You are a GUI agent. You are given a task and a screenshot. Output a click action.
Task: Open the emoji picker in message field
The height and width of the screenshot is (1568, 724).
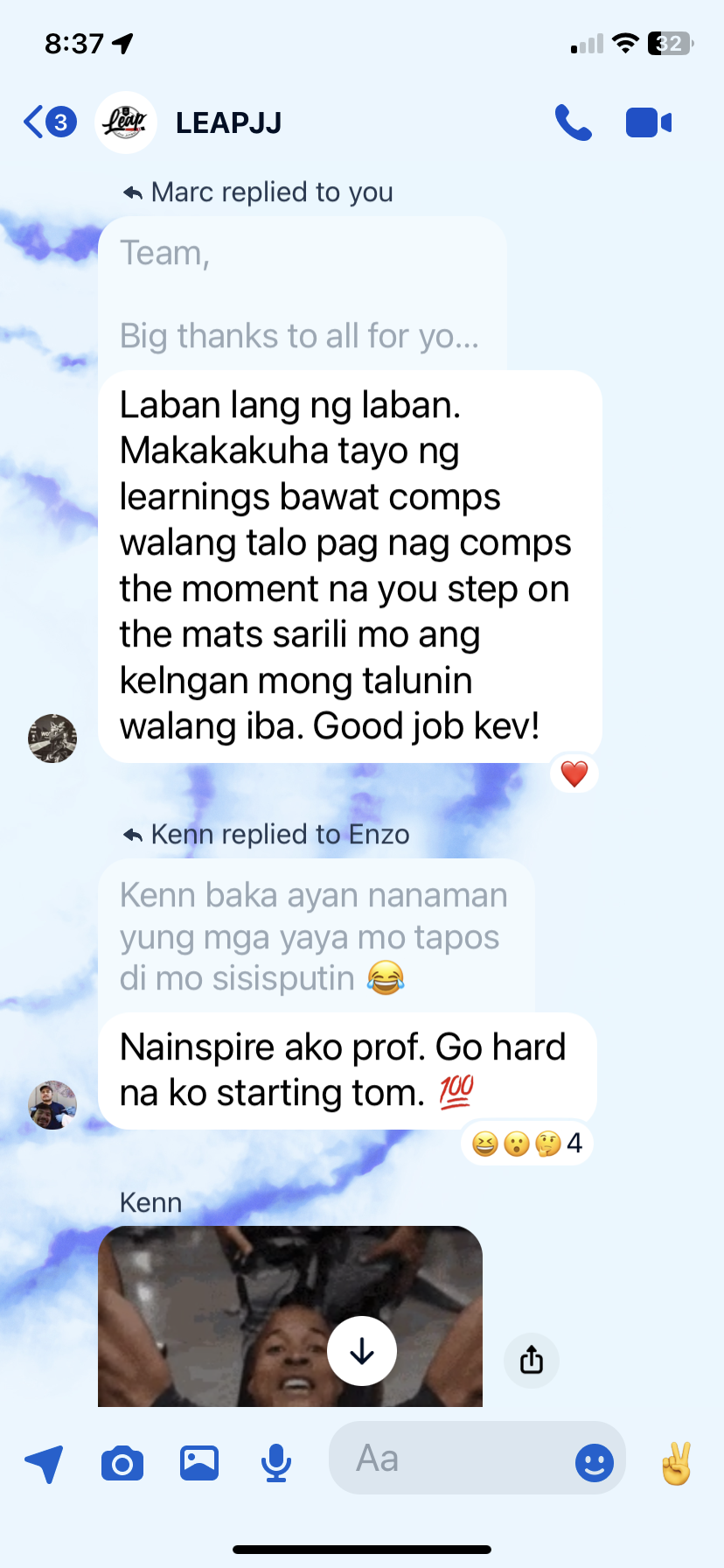[595, 1462]
